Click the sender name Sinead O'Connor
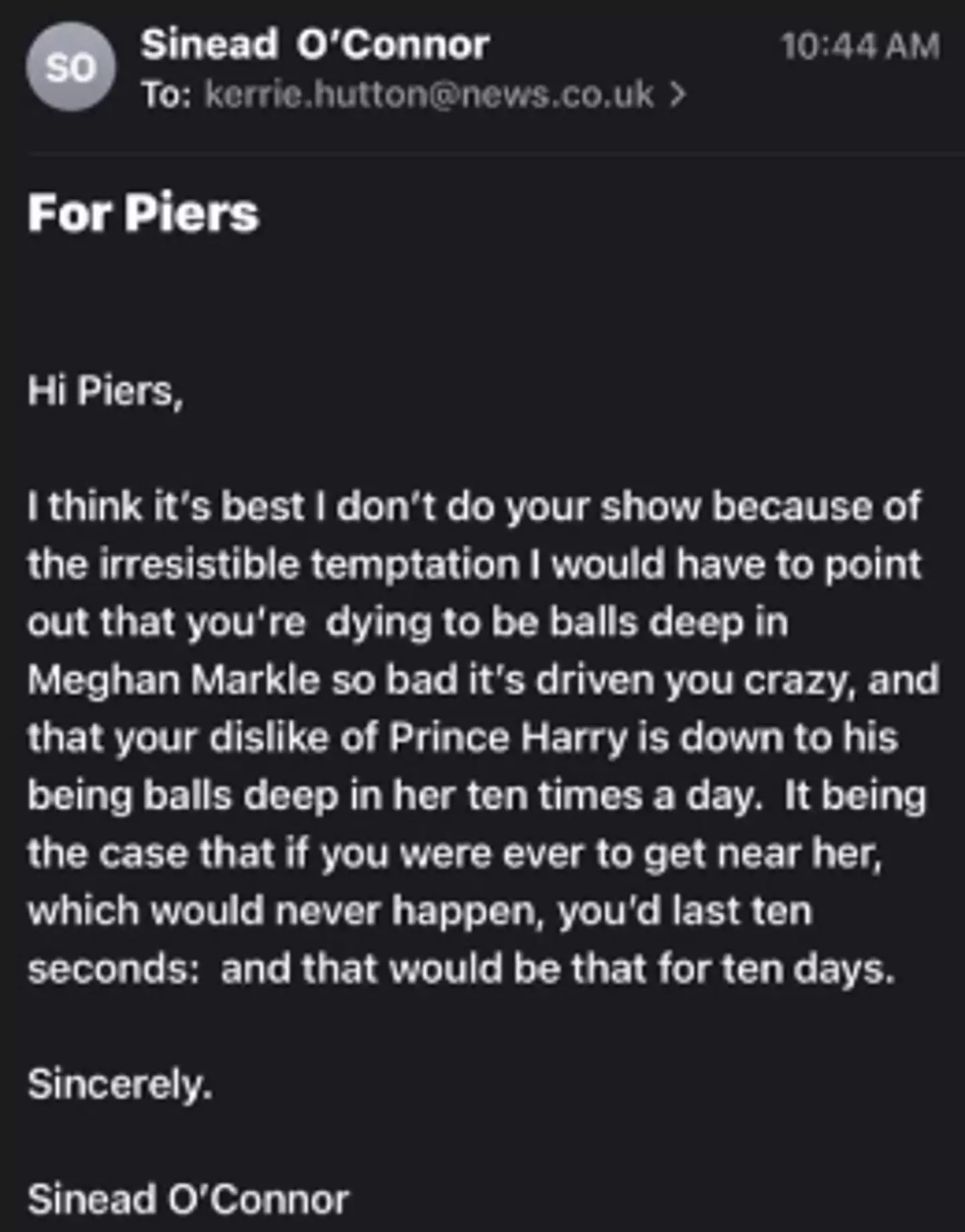 point(315,42)
